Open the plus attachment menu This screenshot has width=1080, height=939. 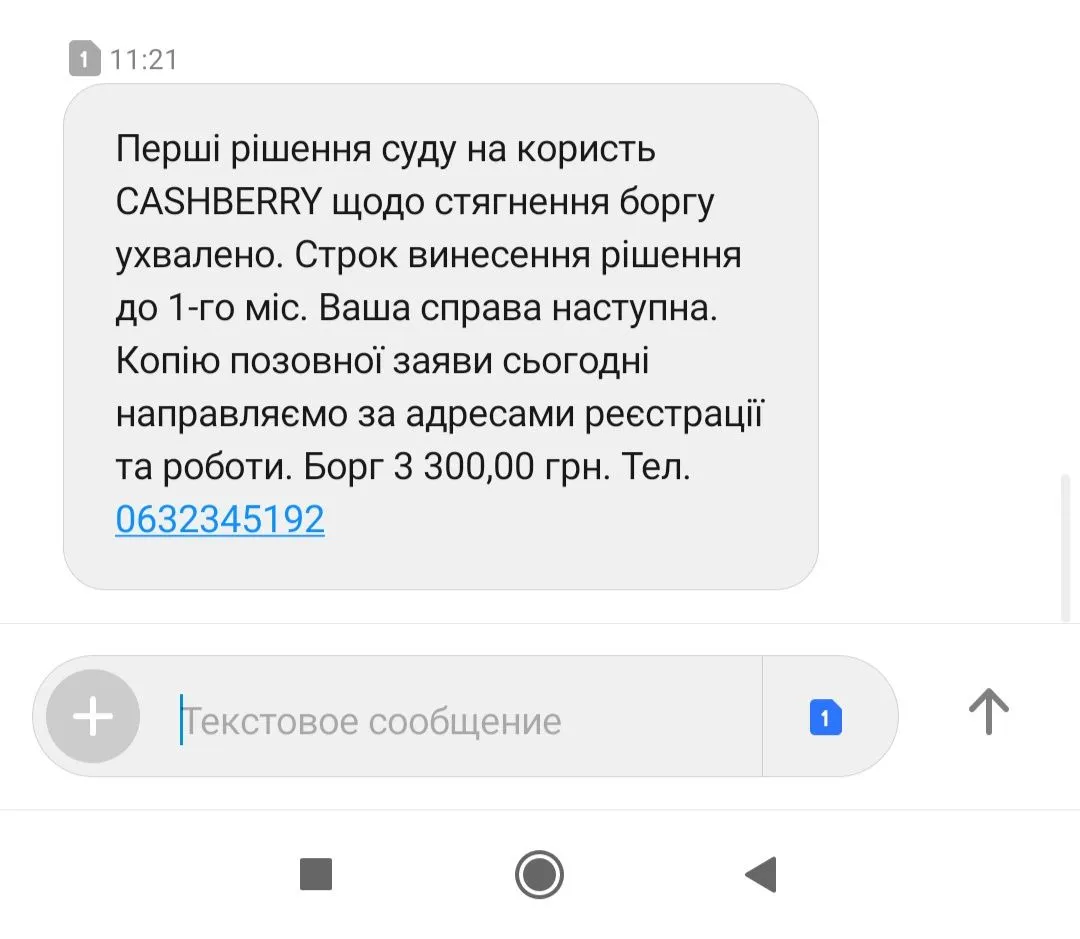[x=93, y=717]
